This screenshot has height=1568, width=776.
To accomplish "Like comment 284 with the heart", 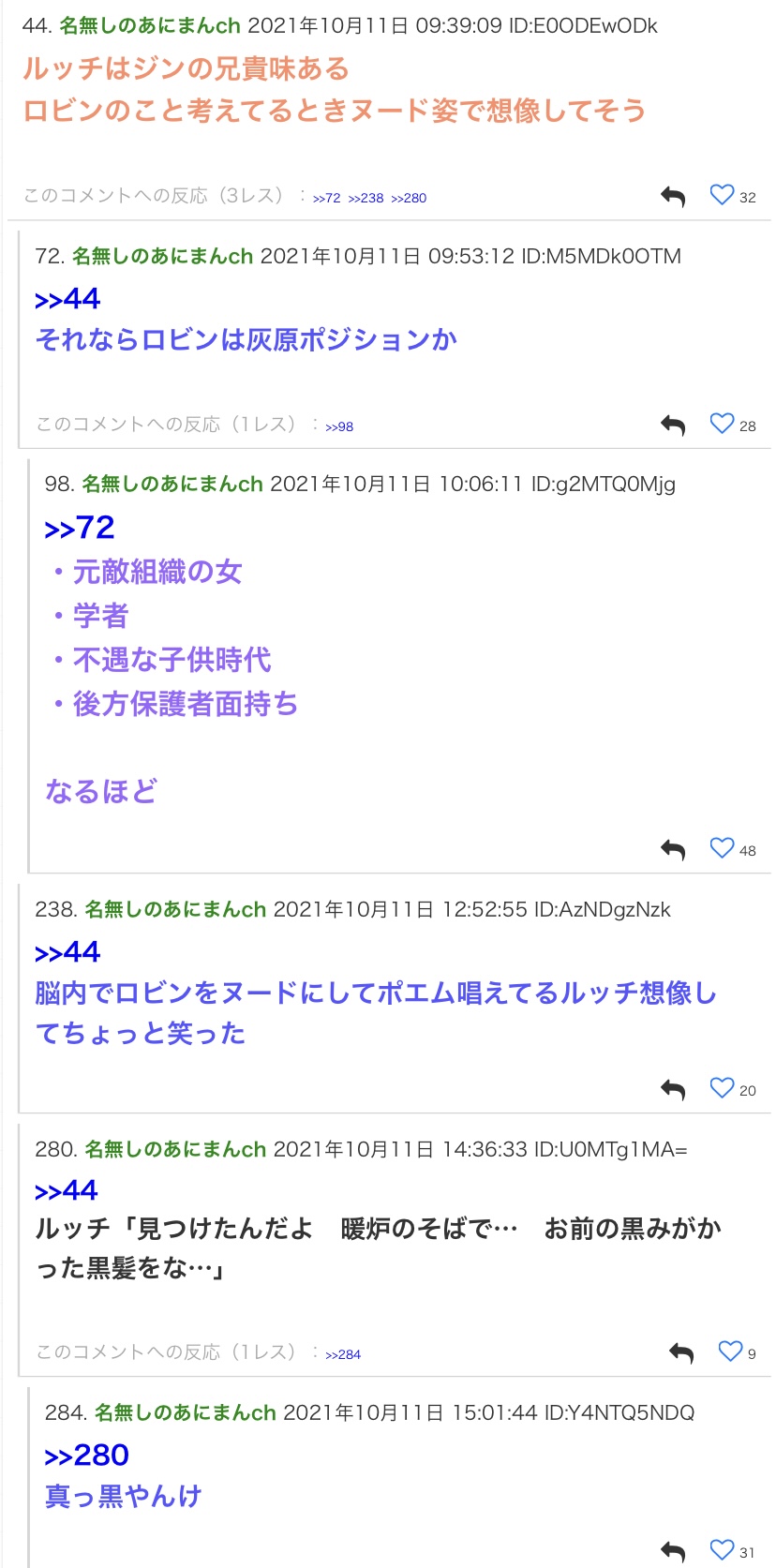I will point(722,1549).
